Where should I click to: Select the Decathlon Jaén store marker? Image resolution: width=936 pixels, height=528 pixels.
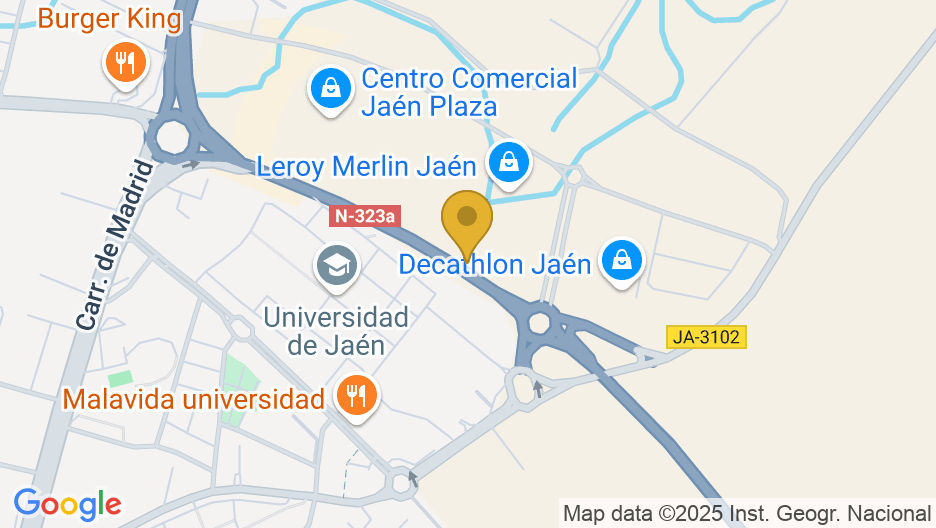point(623,261)
